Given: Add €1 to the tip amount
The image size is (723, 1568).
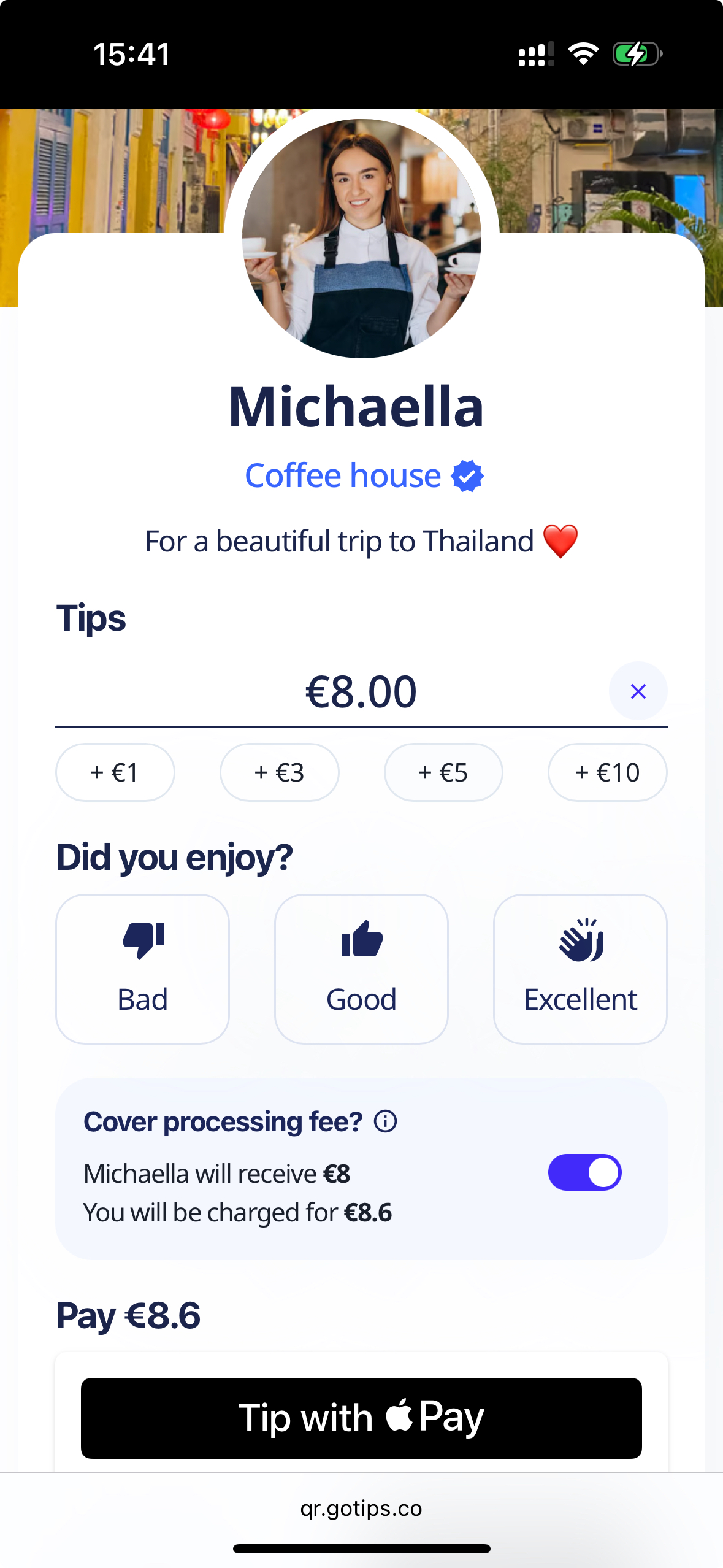Looking at the screenshot, I should (115, 772).
